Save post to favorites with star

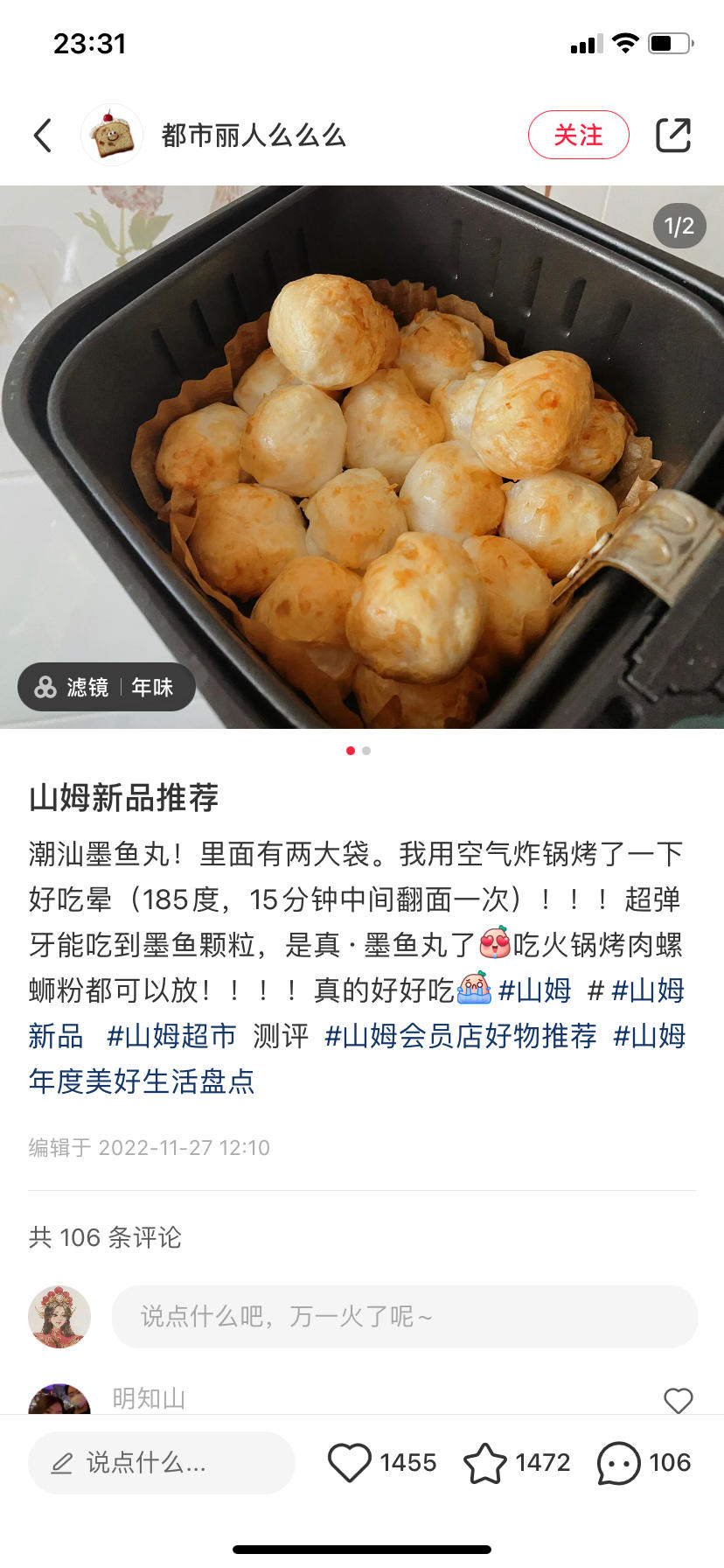tap(485, 1462)
